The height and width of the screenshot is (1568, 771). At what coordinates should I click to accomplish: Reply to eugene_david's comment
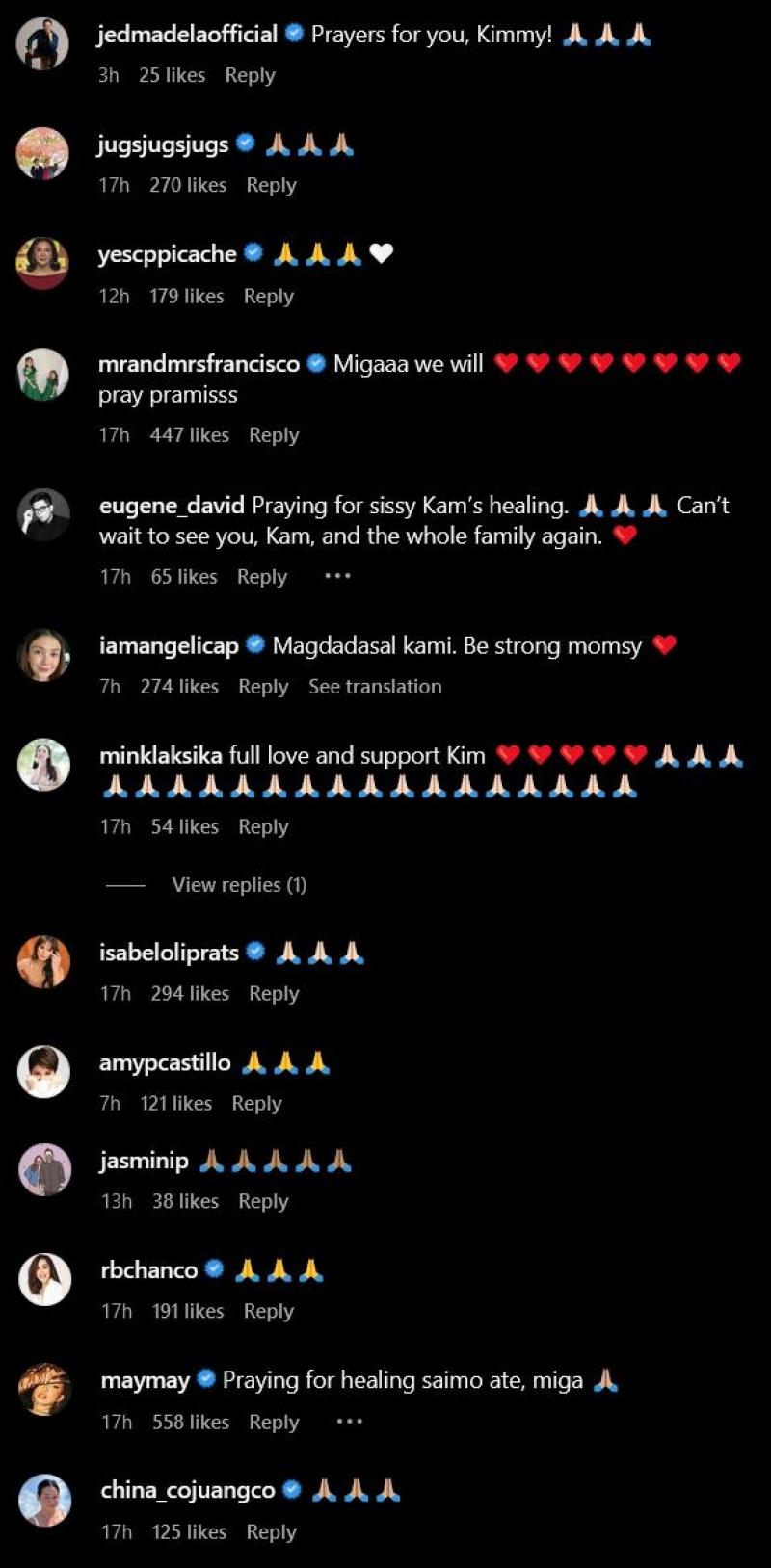pyautogui.click(x=262, y=577)
